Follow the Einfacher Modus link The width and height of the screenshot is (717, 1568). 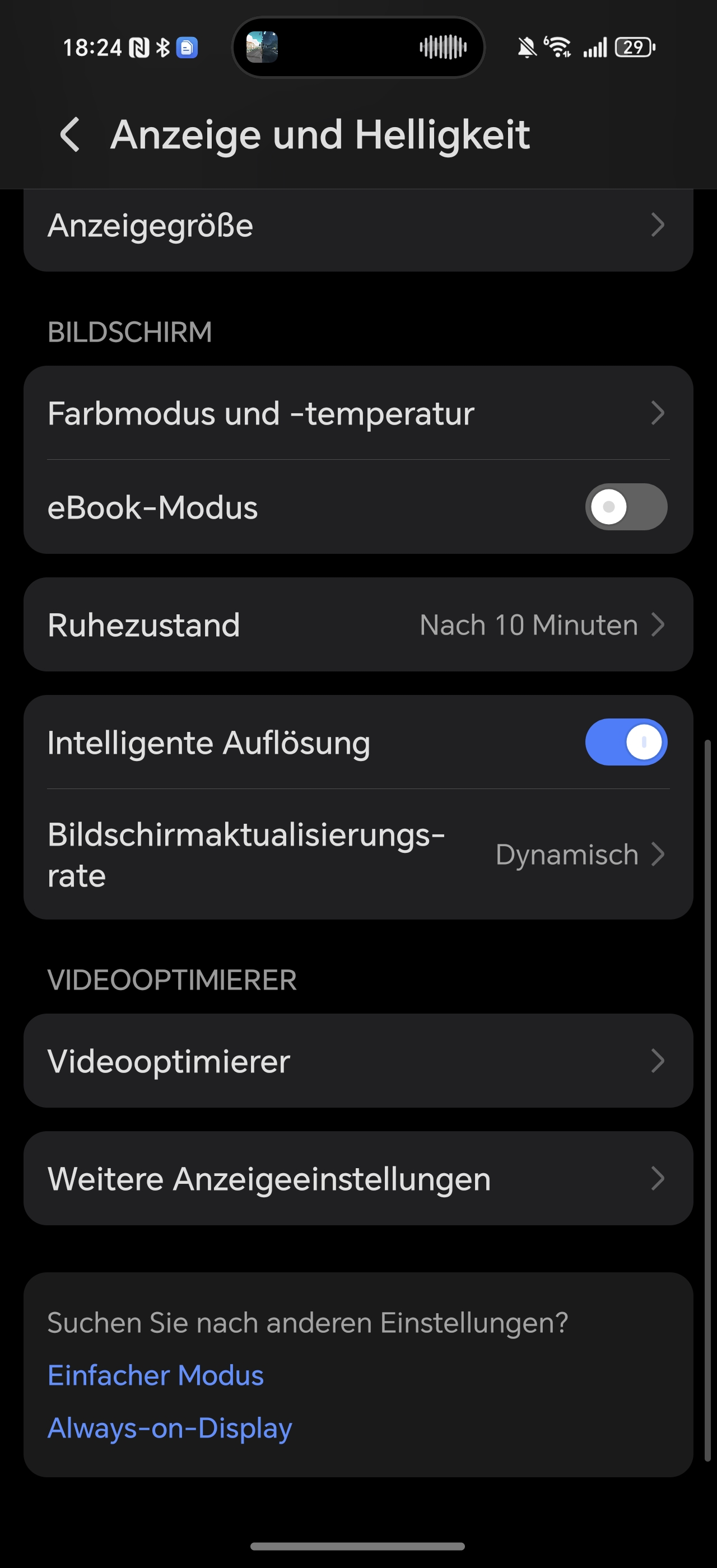[x=156, y=1376]
